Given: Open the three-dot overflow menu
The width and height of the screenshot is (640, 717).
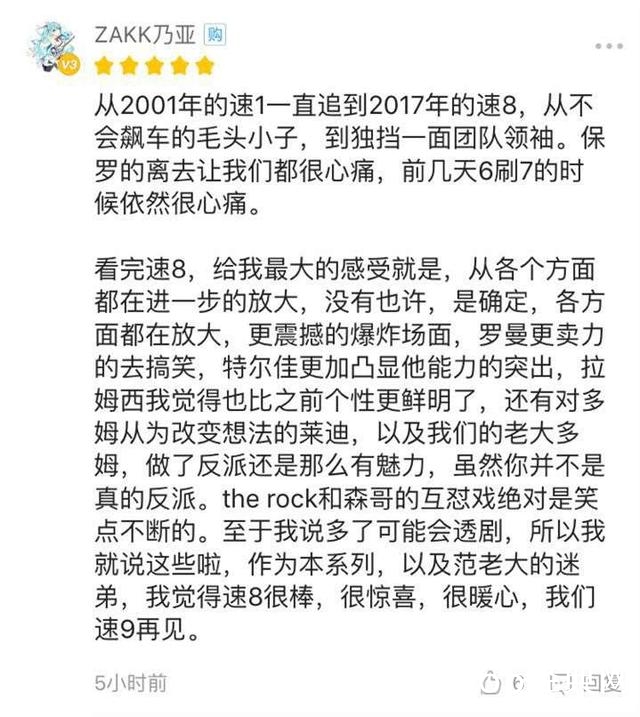Looking at the screenshot, I should 608,46.
